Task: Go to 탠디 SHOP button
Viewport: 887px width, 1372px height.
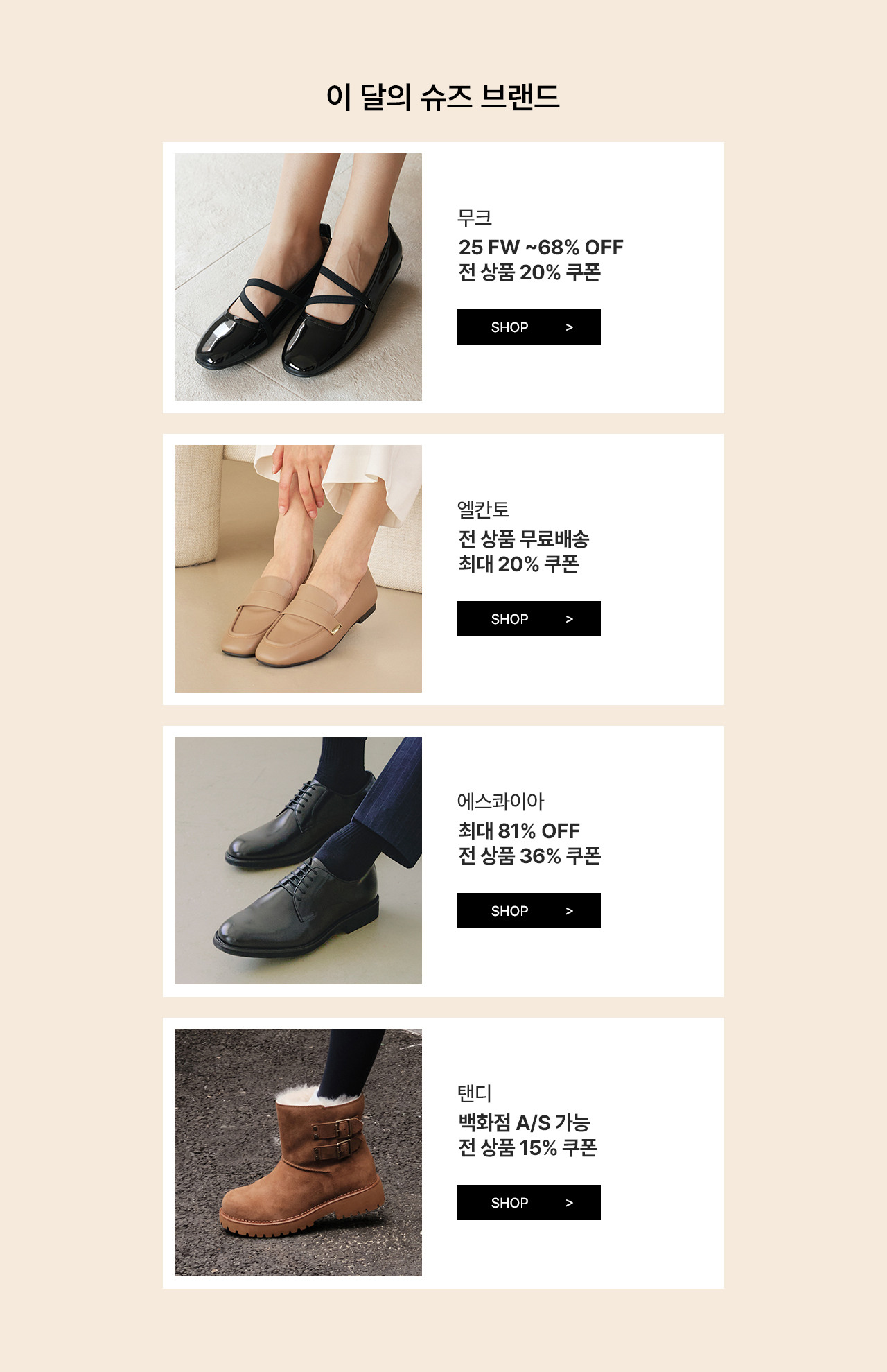Action: (x=529, y=1202)
